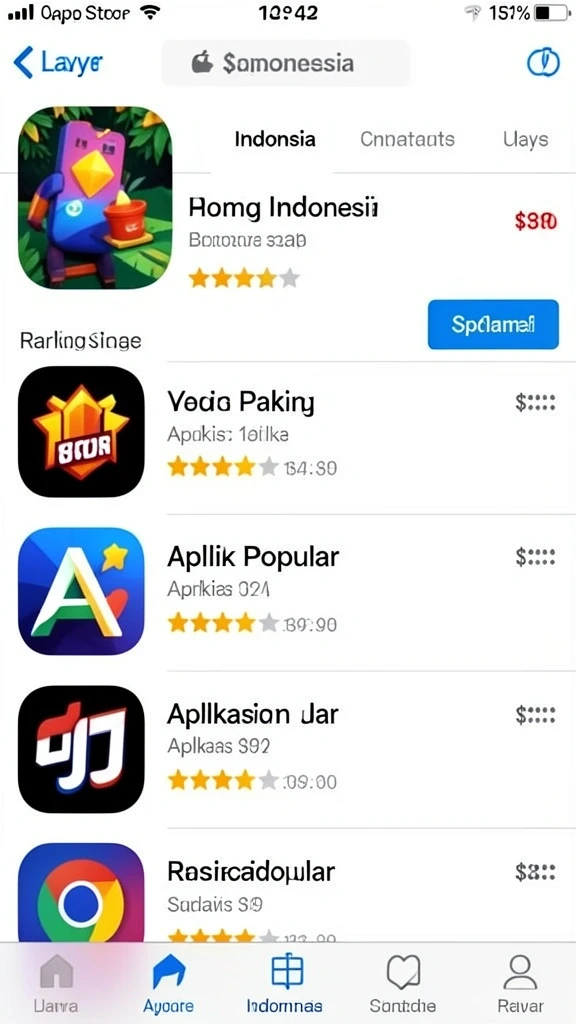The image size is (576, 1024).
Task: Open the Homg Indonesii featured app
Action: 287,199
